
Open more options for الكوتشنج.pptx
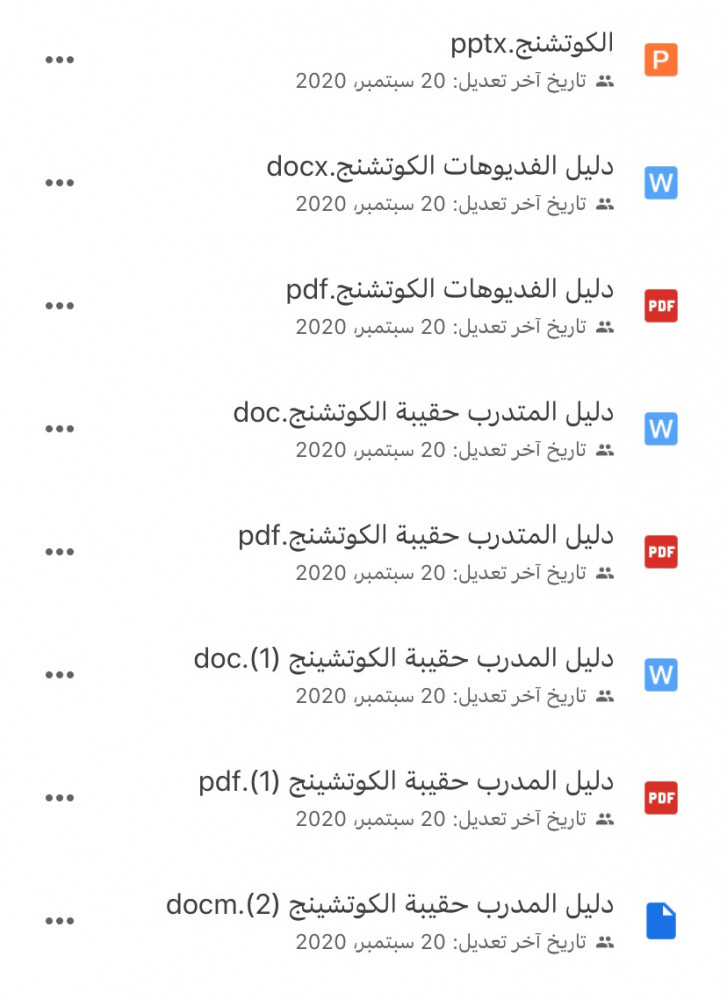(x=60, y=60)
